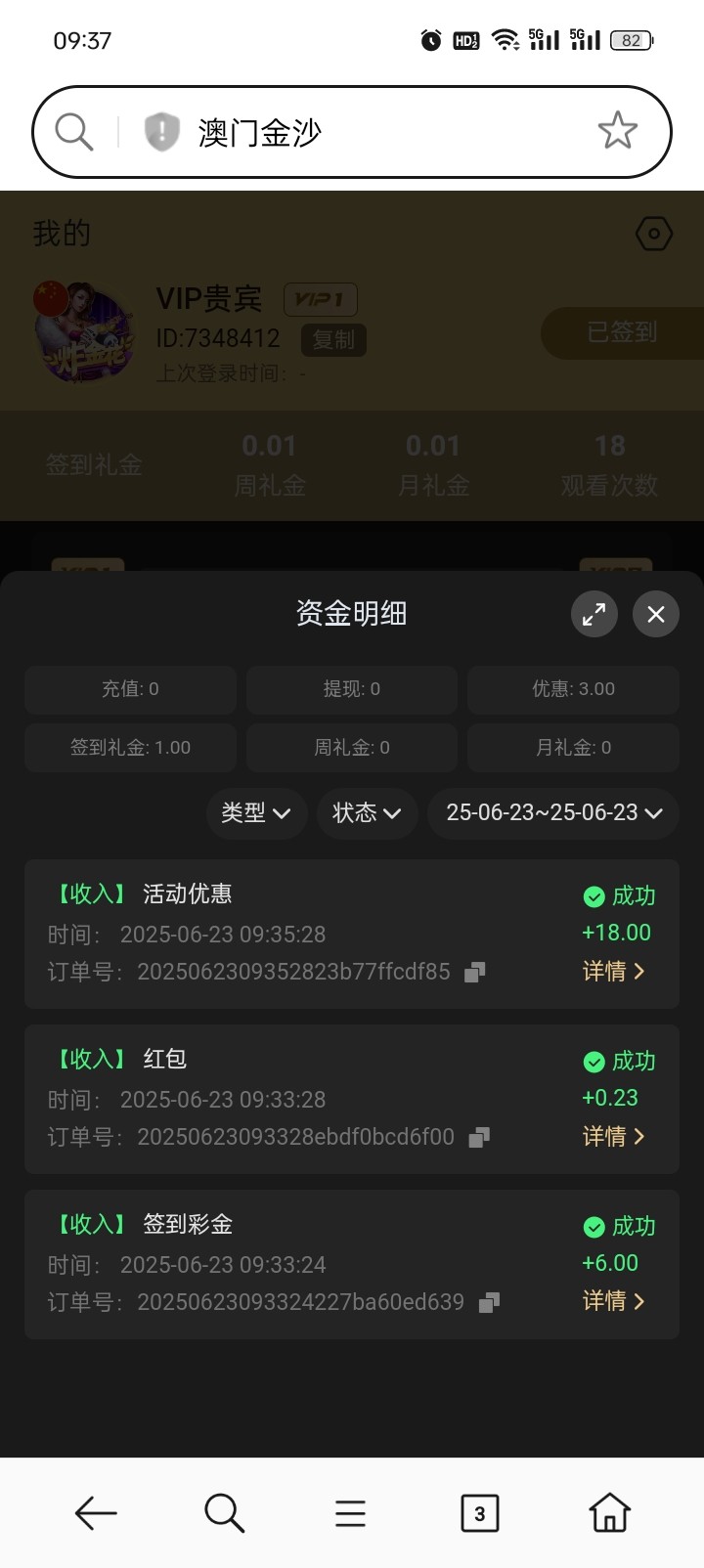The height and width of the screenshot is (1568, 704).
Task: Select the 充值: 0 filter chip
Action: [x=130, y=689]
